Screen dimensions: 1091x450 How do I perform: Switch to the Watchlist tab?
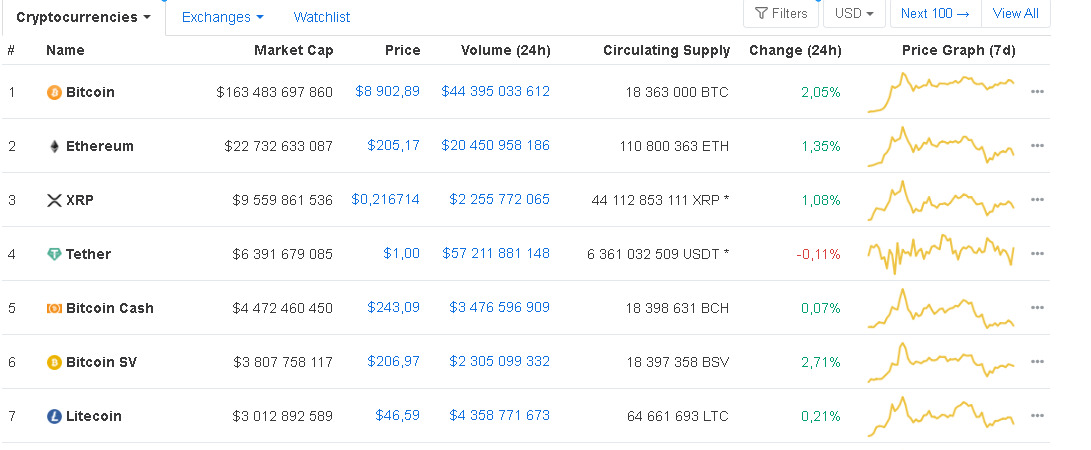[x=321, y=17]
